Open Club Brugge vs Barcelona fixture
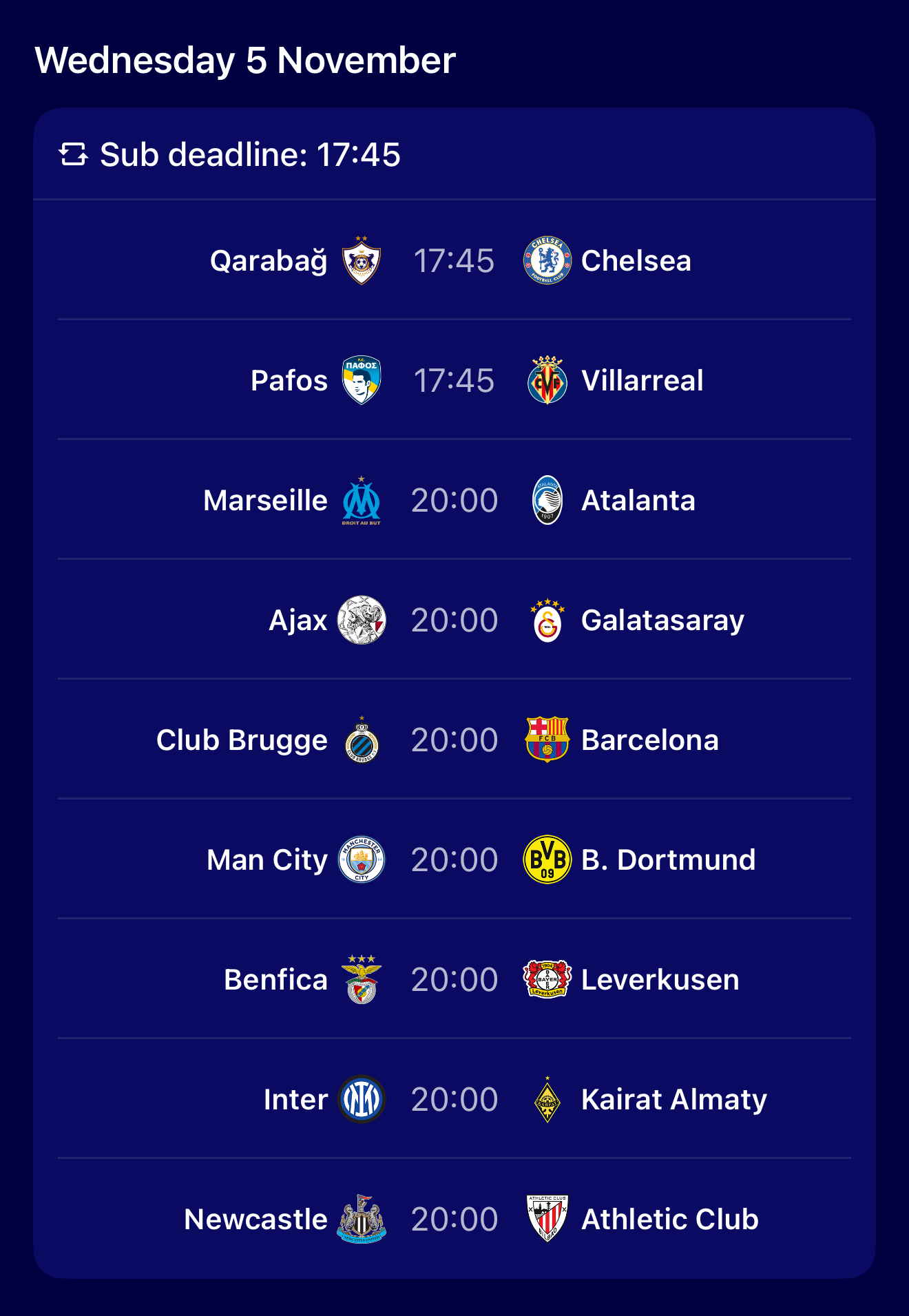This screenshot has height=1316, width=909. pos(454,740)
